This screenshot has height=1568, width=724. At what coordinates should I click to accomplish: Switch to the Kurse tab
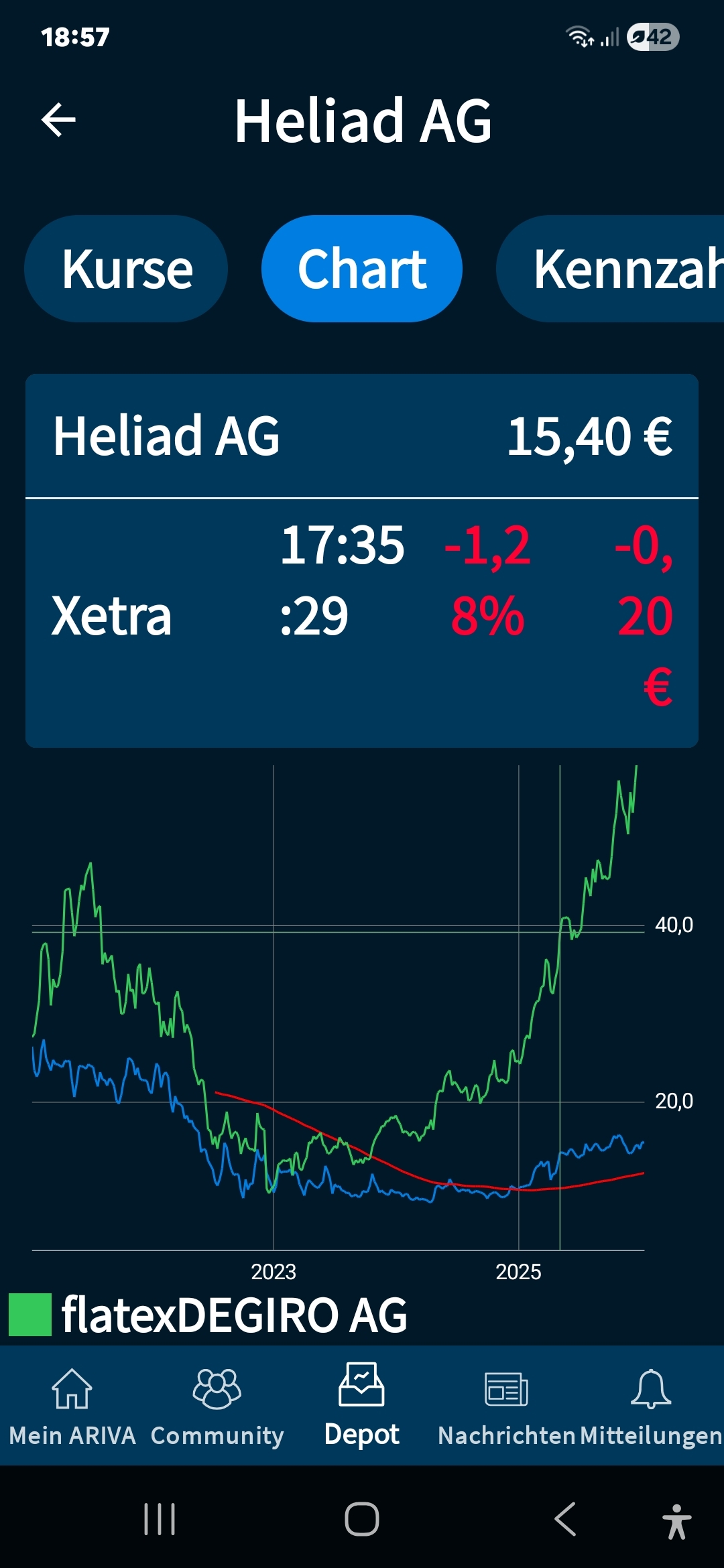pyautogui.click(x=127, y=268)
